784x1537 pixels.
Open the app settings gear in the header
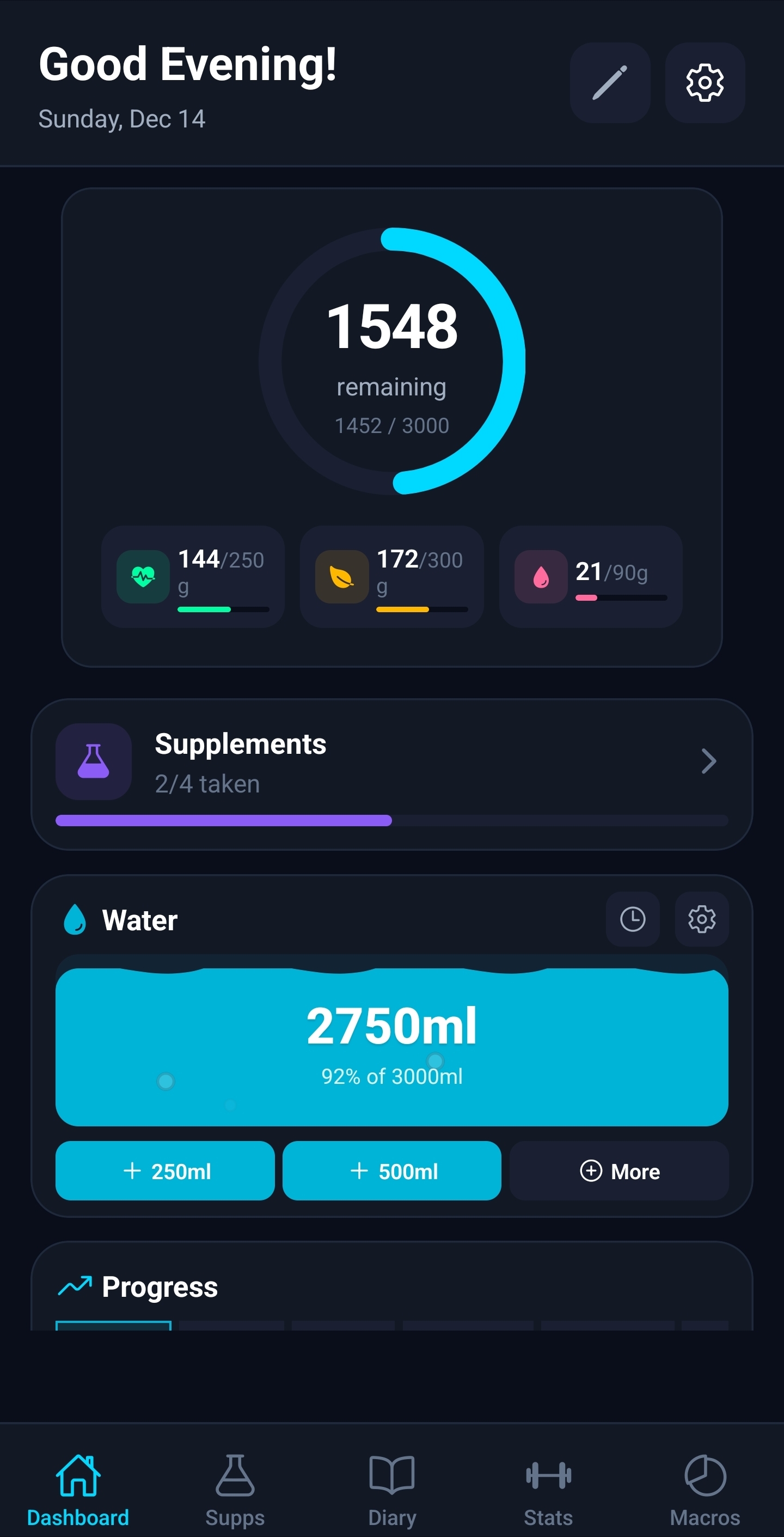[704, 82]
